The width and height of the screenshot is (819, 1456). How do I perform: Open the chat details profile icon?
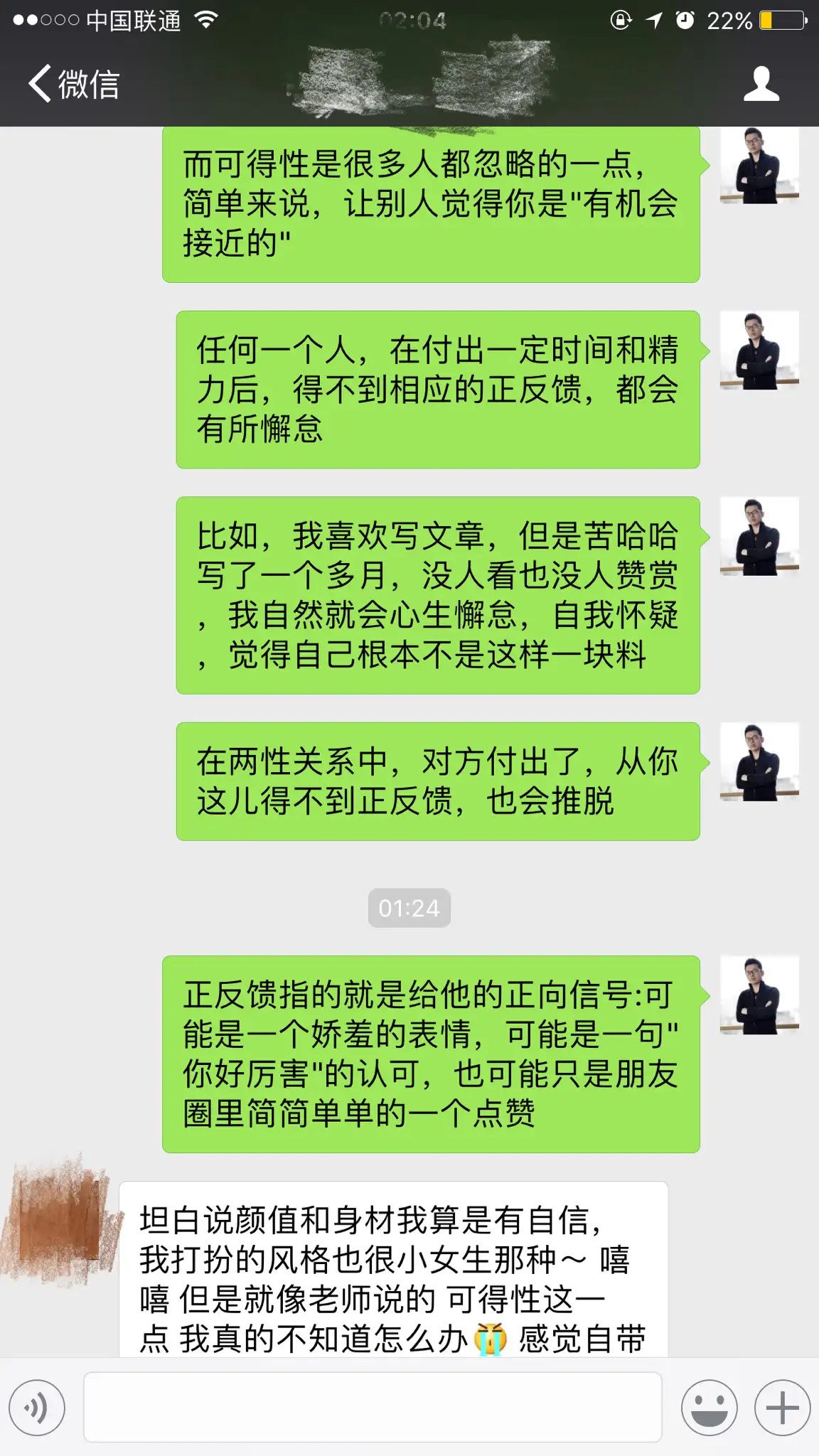[761, 84]
